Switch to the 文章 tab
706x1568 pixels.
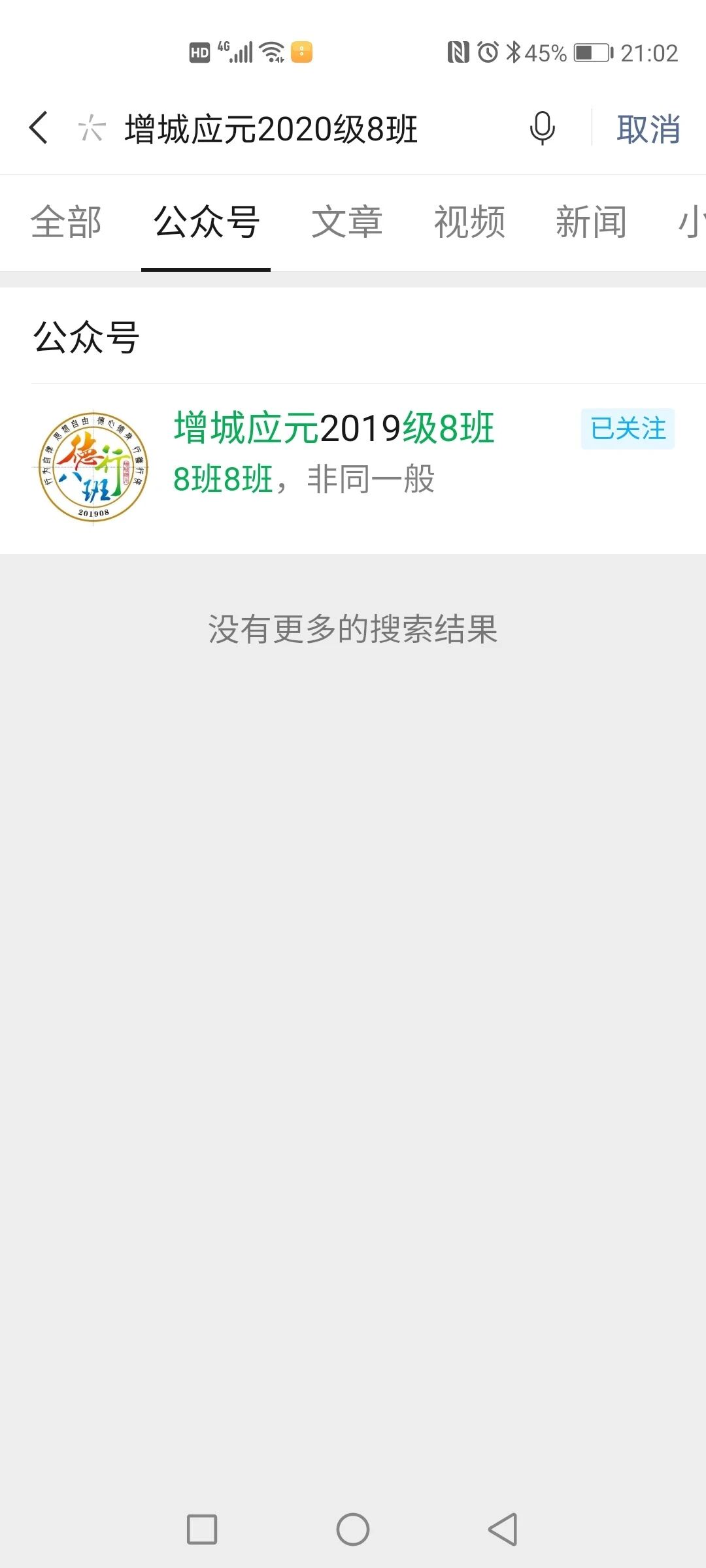pos(347,222)
